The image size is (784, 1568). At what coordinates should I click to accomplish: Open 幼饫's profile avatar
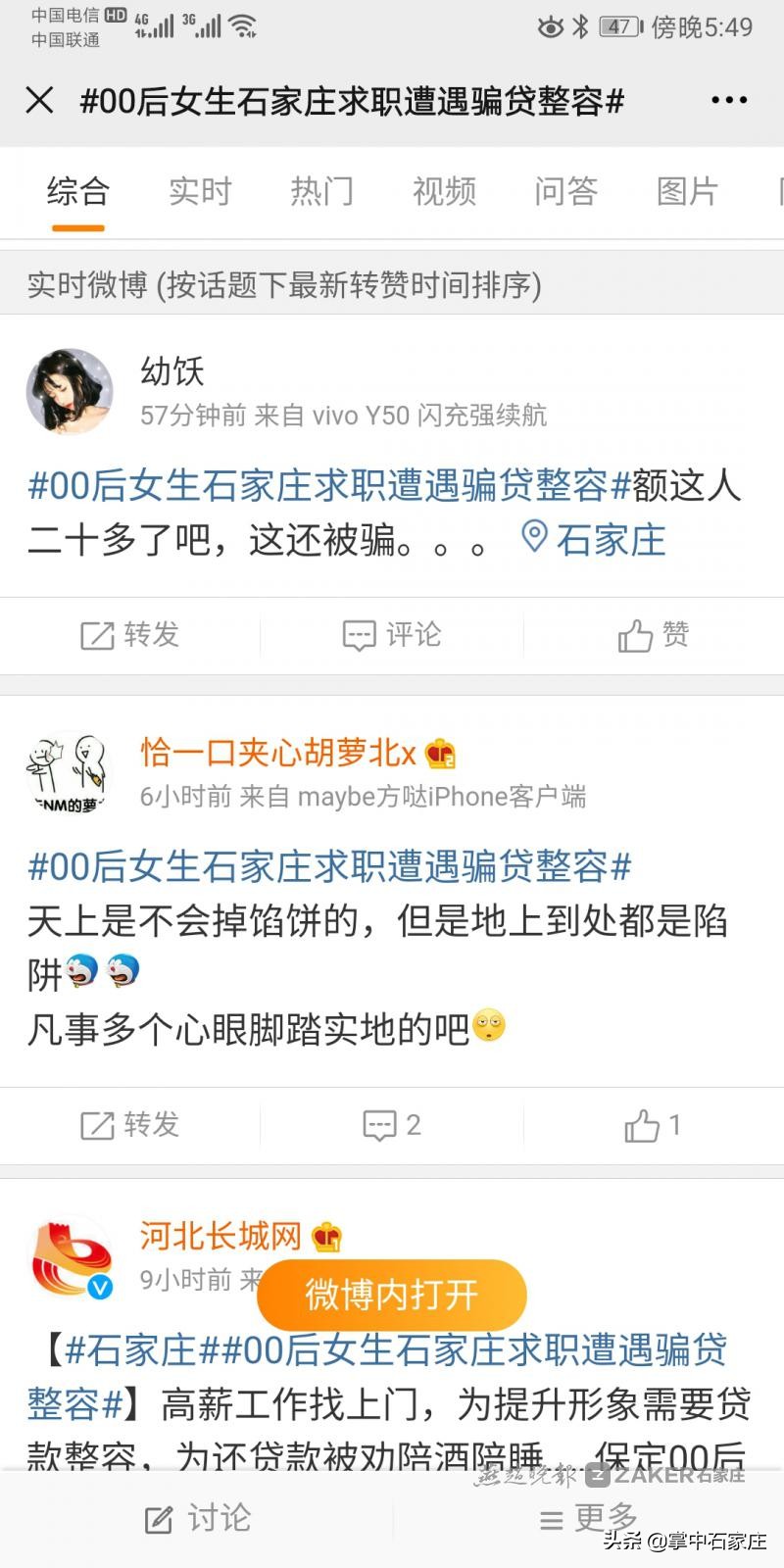pyautogui.click(x=69, y=390)
